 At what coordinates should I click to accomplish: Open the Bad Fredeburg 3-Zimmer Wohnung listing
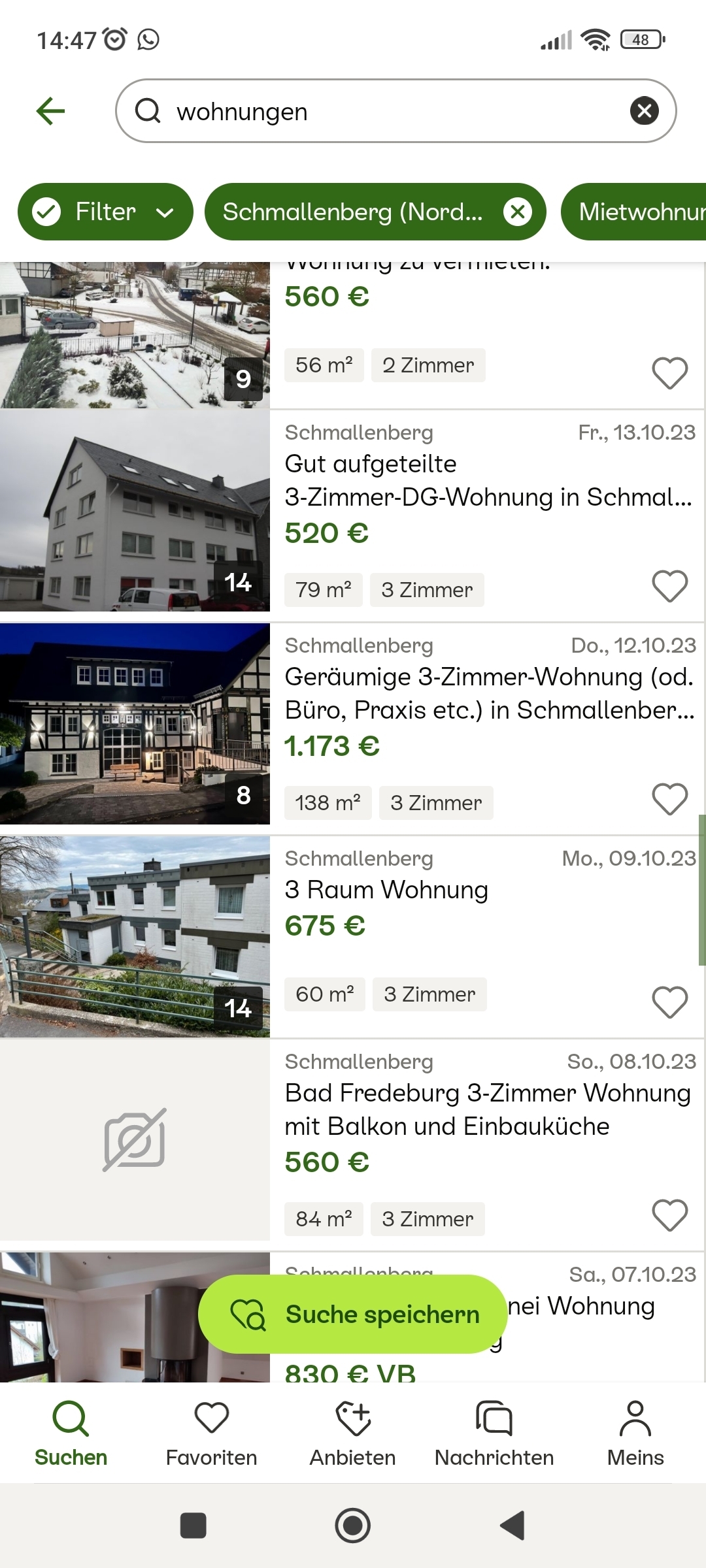pyautogui.click(x=488, y=1109)
